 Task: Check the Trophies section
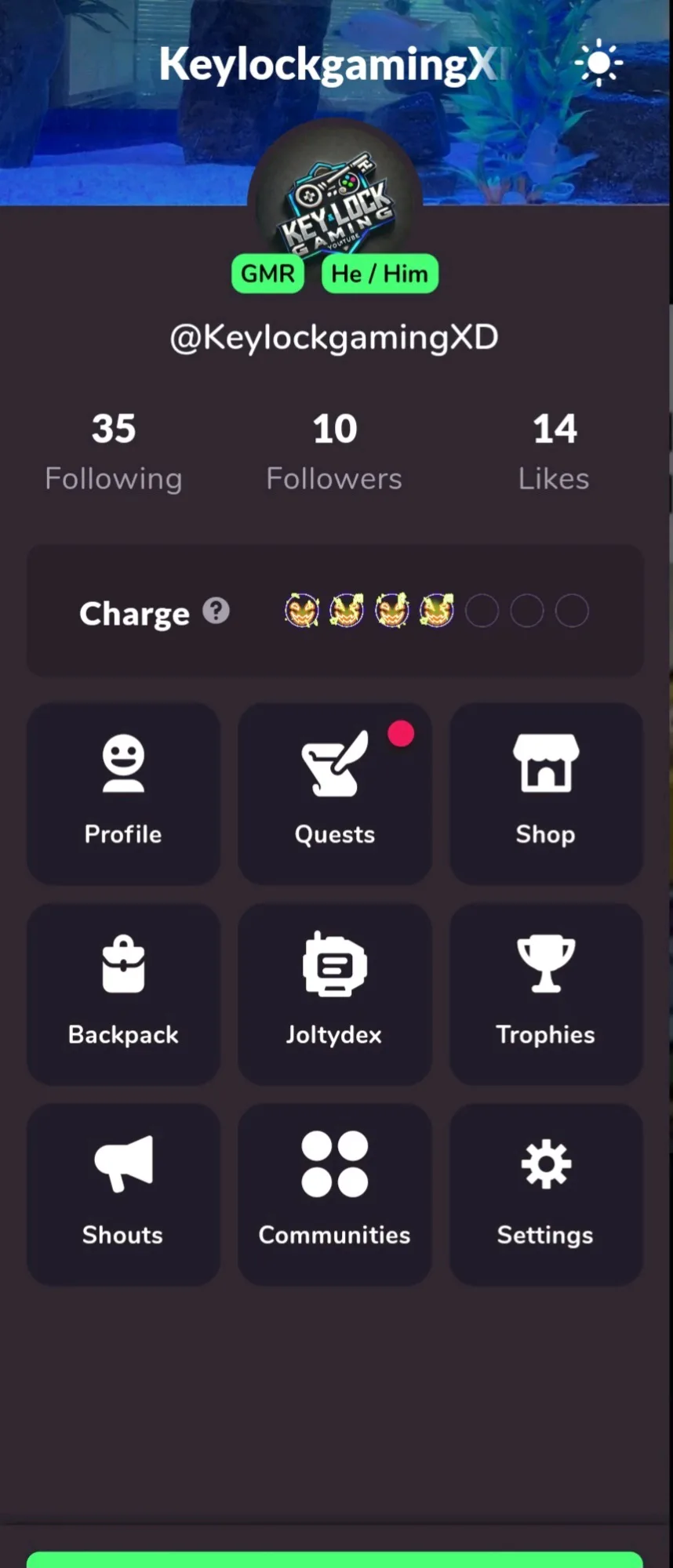[546, 994]
